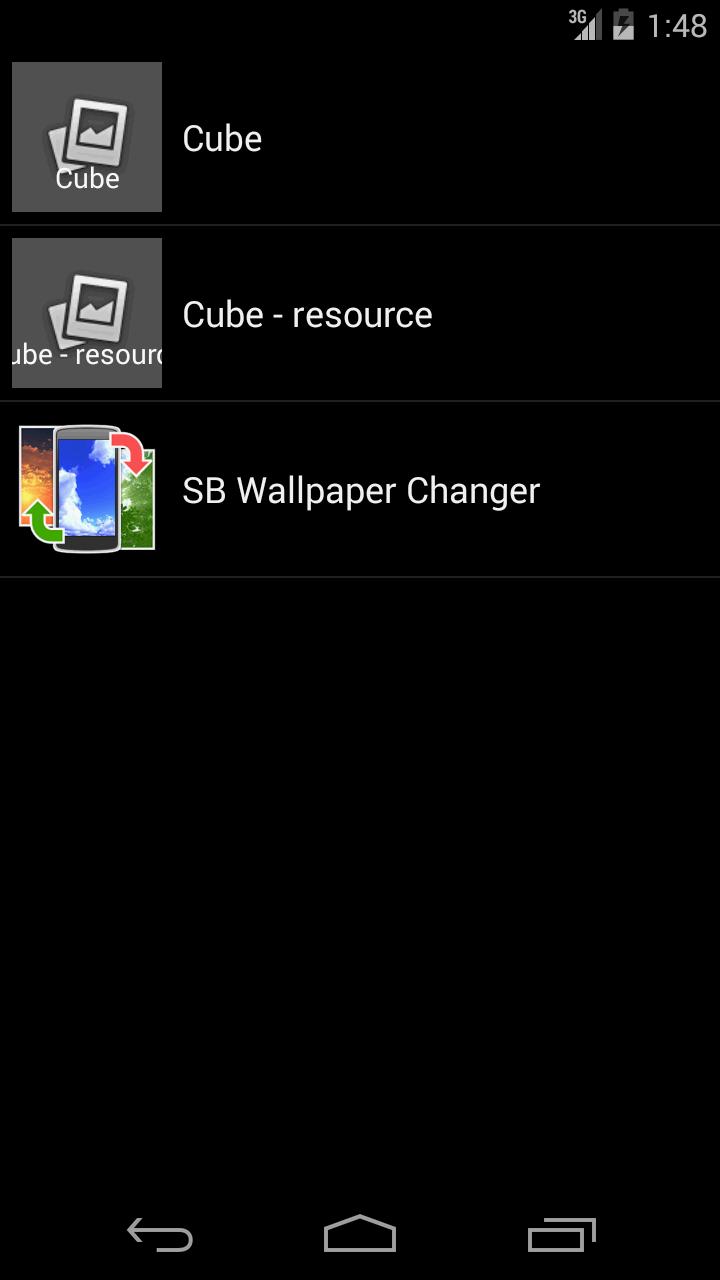This screenshot has width=720, height=1280.
Task: Tap the Back navigation icon
Action: tap(159, 1237)
